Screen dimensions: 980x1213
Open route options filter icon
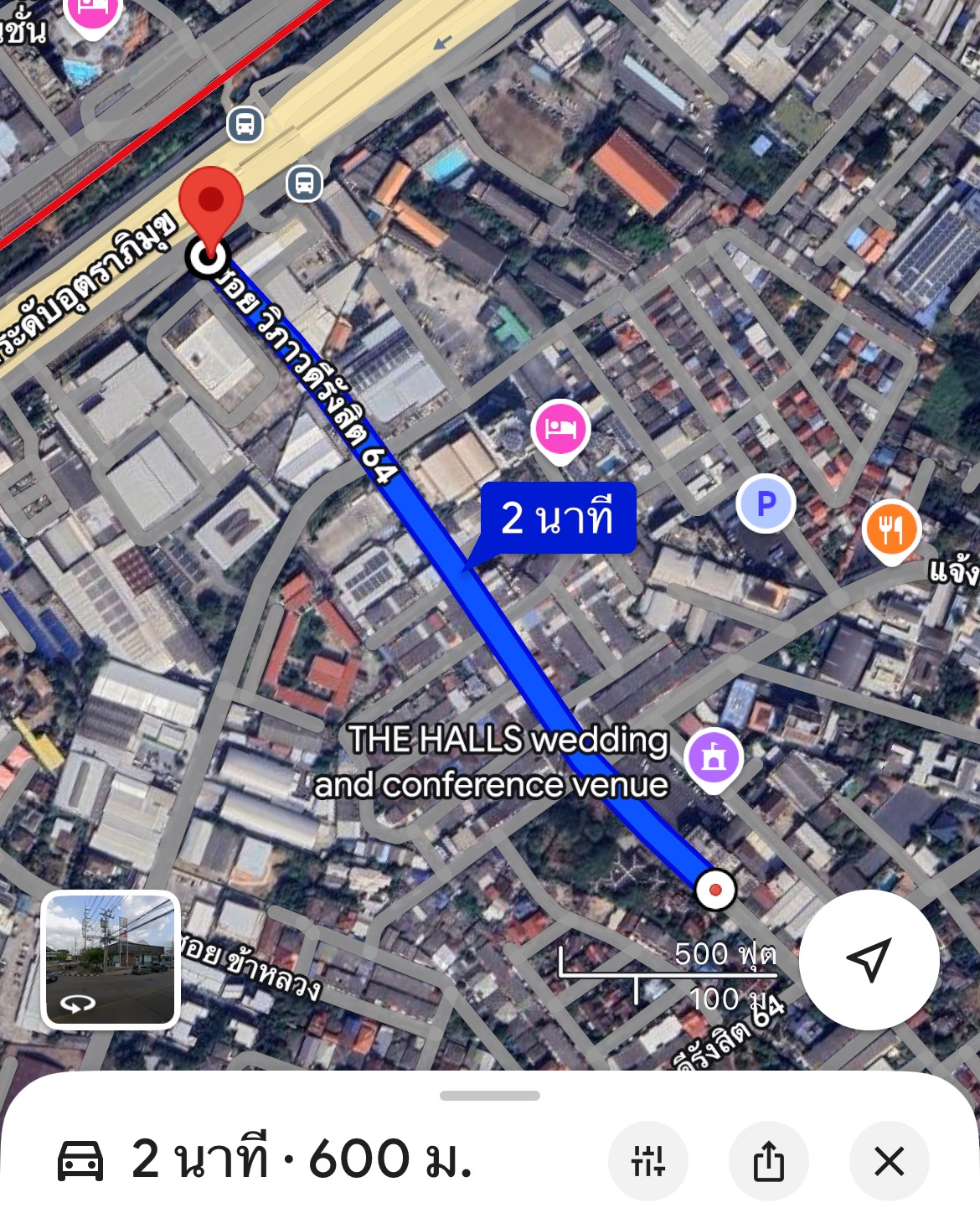(x=648, y=1161)
